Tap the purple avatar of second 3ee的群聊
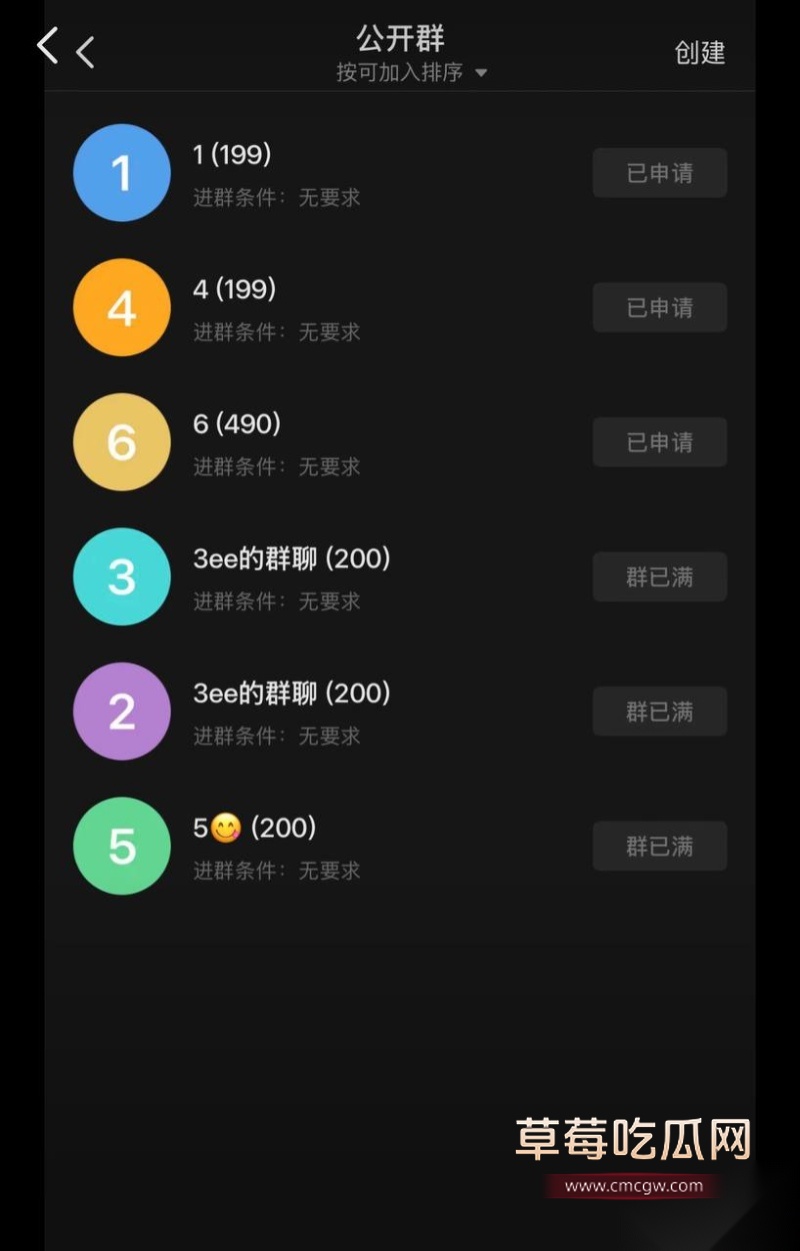Viewport: 800px width, 1251px height. tap(121, 711)
